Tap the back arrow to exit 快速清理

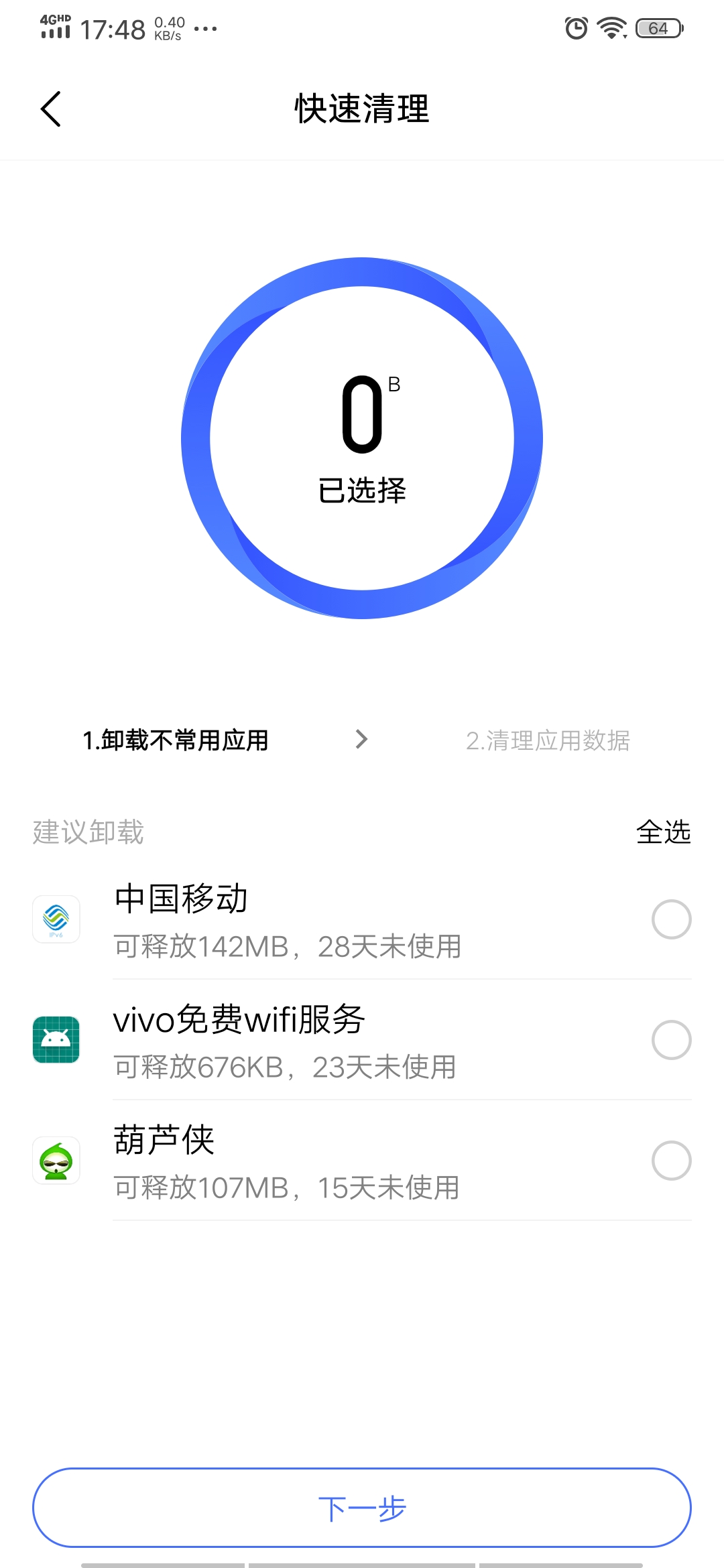pos(50,109)
